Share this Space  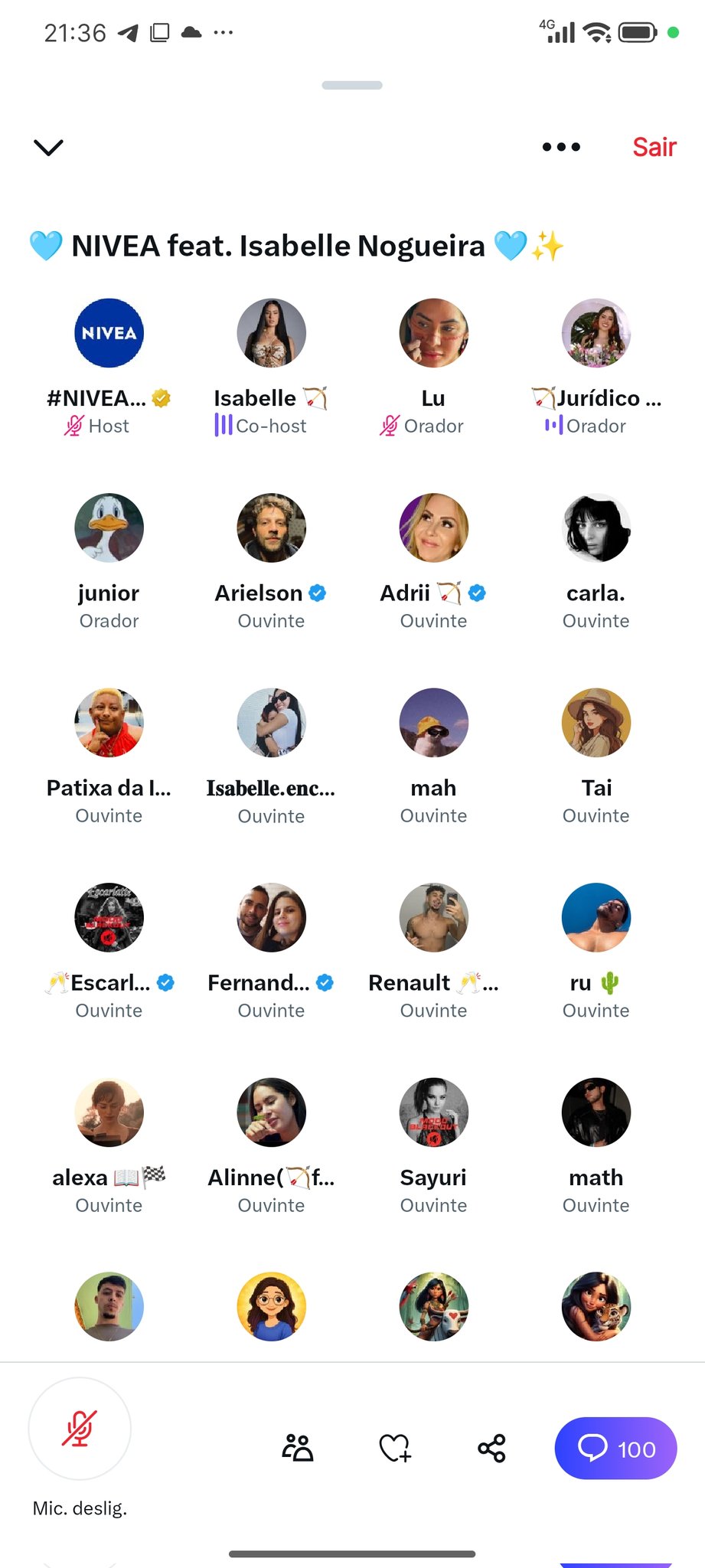coord(491,1448)
